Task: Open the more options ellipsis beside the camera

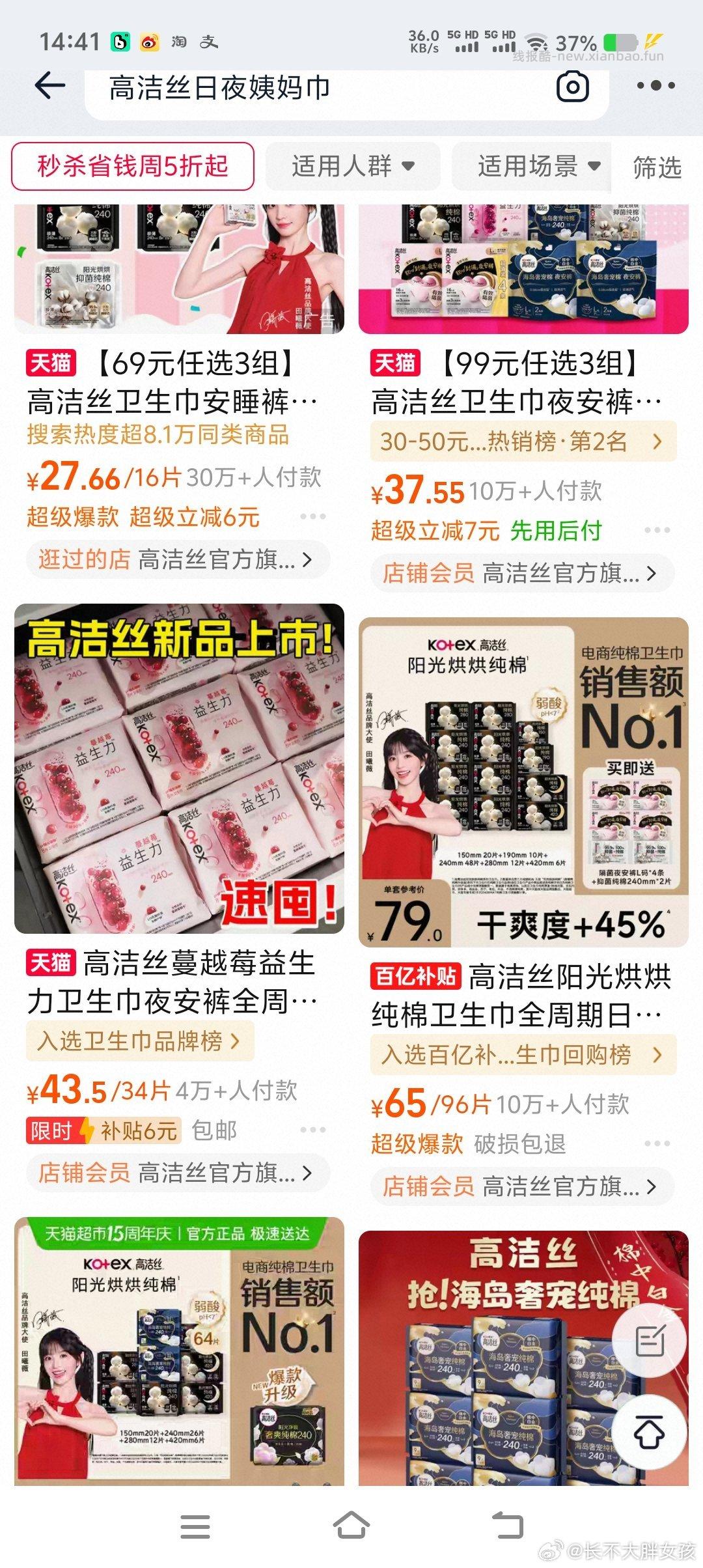Action: tap(657, 87)
